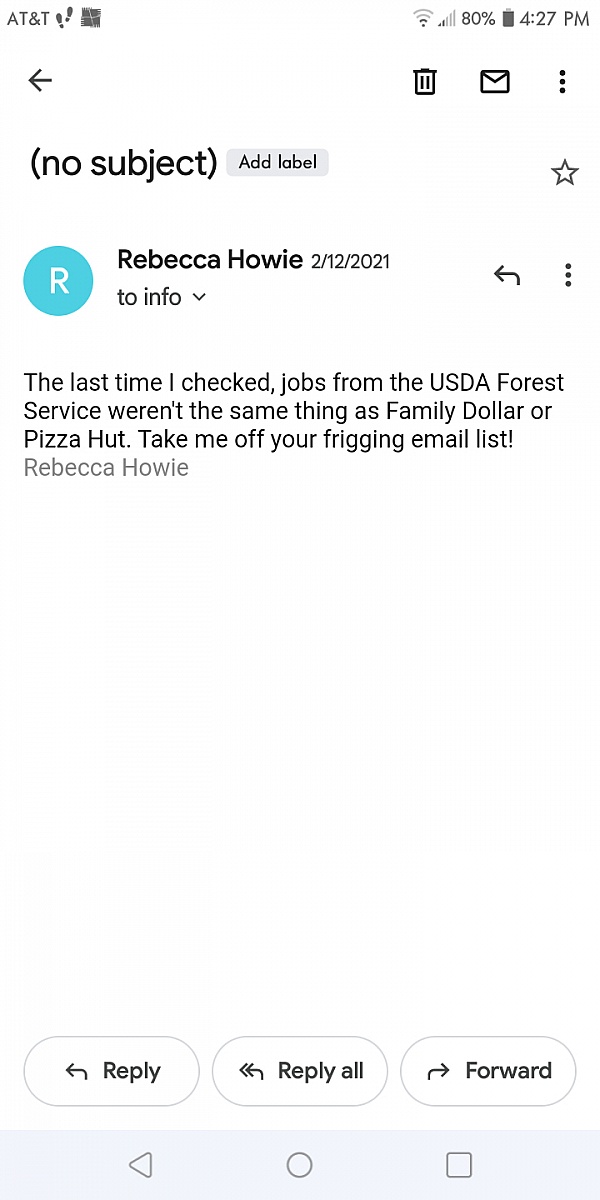Star this email
Image resolution: width=600 pixels, height=1200 pixels.
(x=565, y=173)
